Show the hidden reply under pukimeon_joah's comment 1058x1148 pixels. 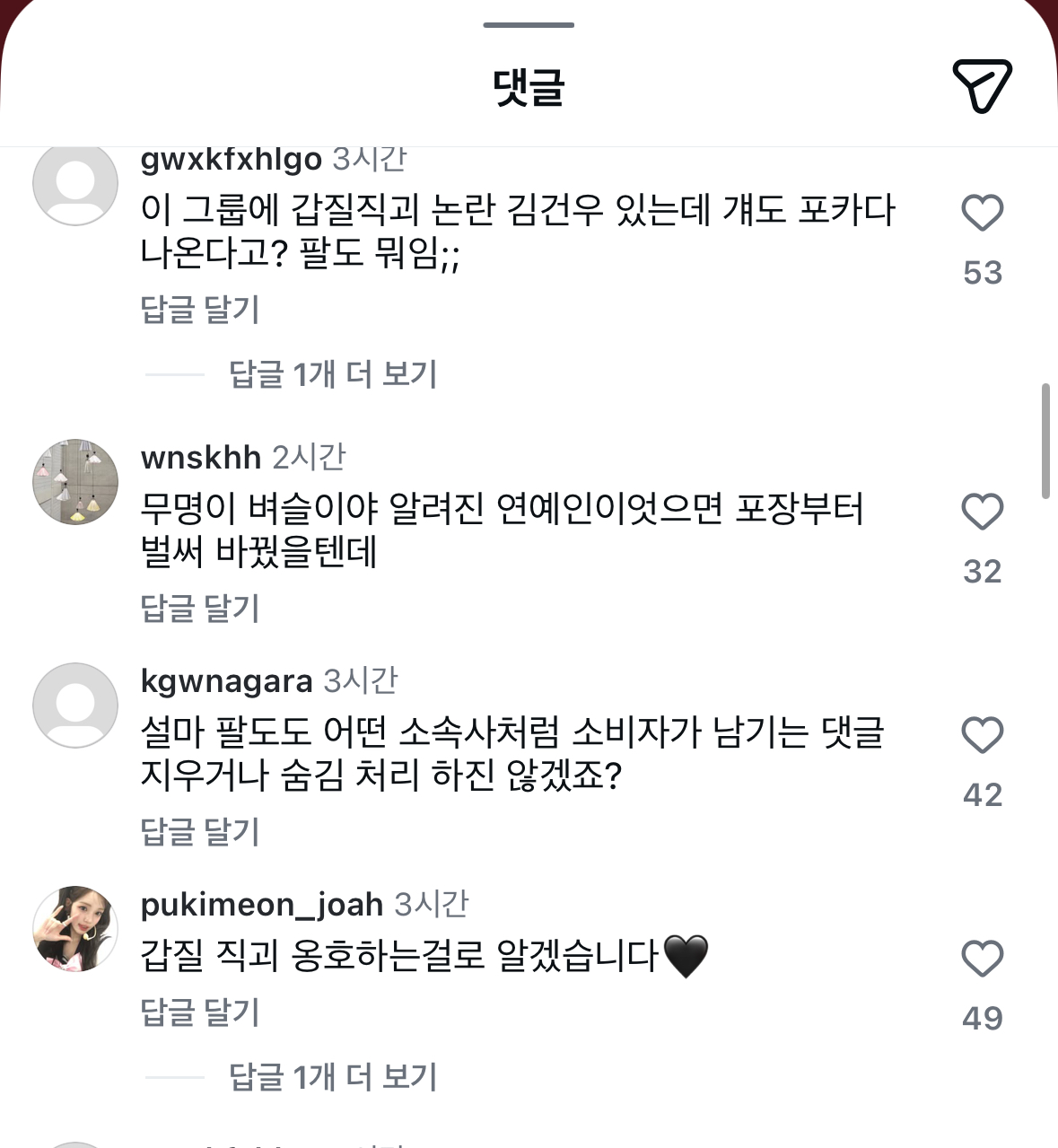pos(332,1075)
